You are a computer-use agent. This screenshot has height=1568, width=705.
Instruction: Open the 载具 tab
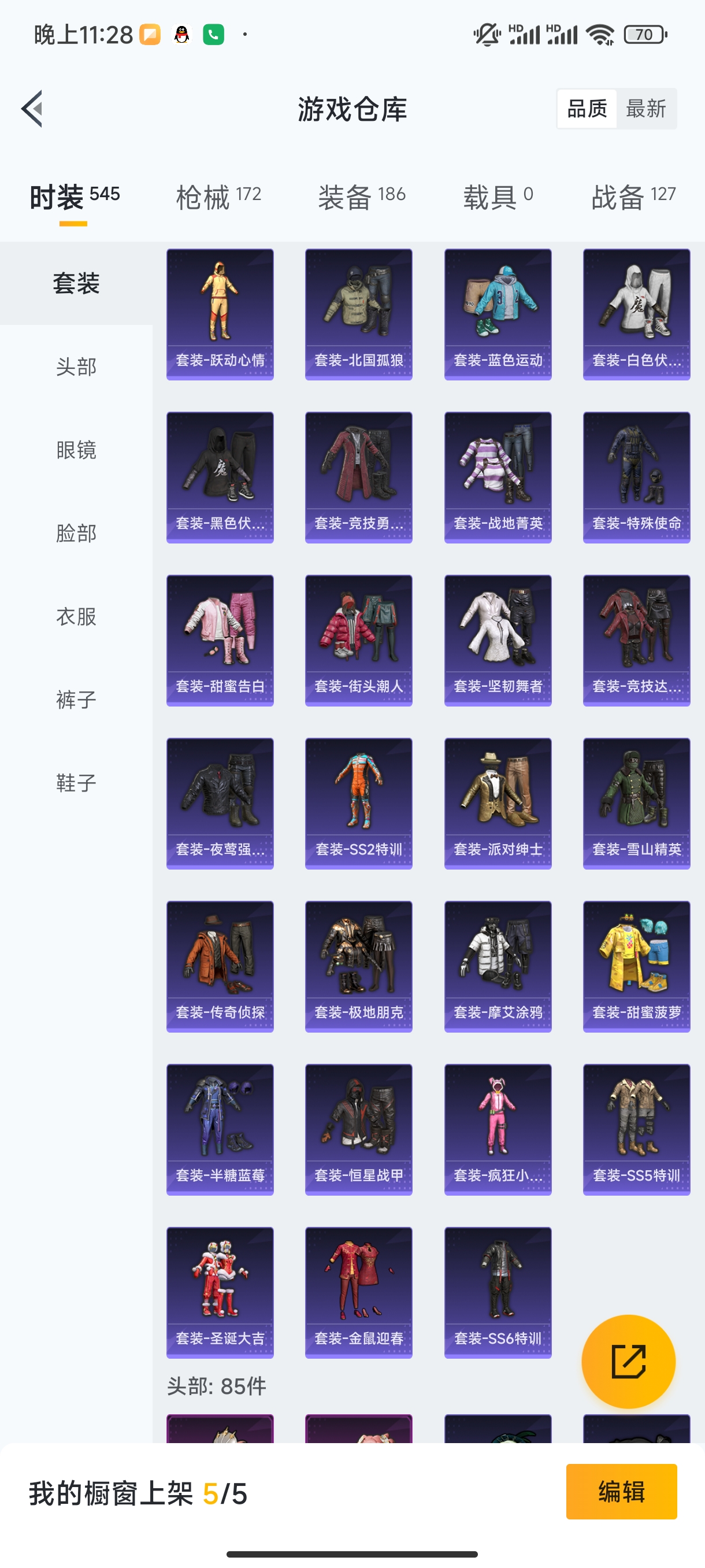click(498, 197)
